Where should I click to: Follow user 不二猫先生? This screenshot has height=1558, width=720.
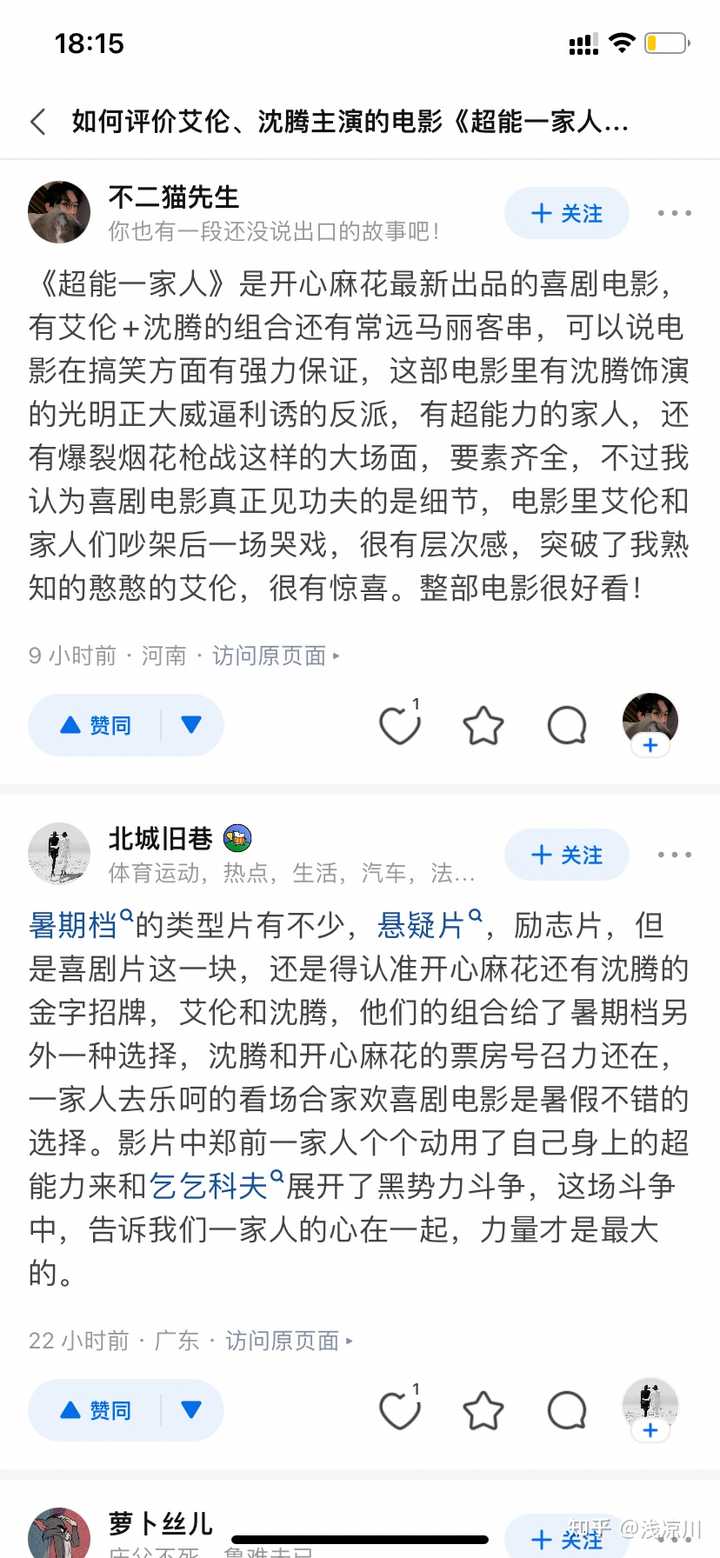566,213
